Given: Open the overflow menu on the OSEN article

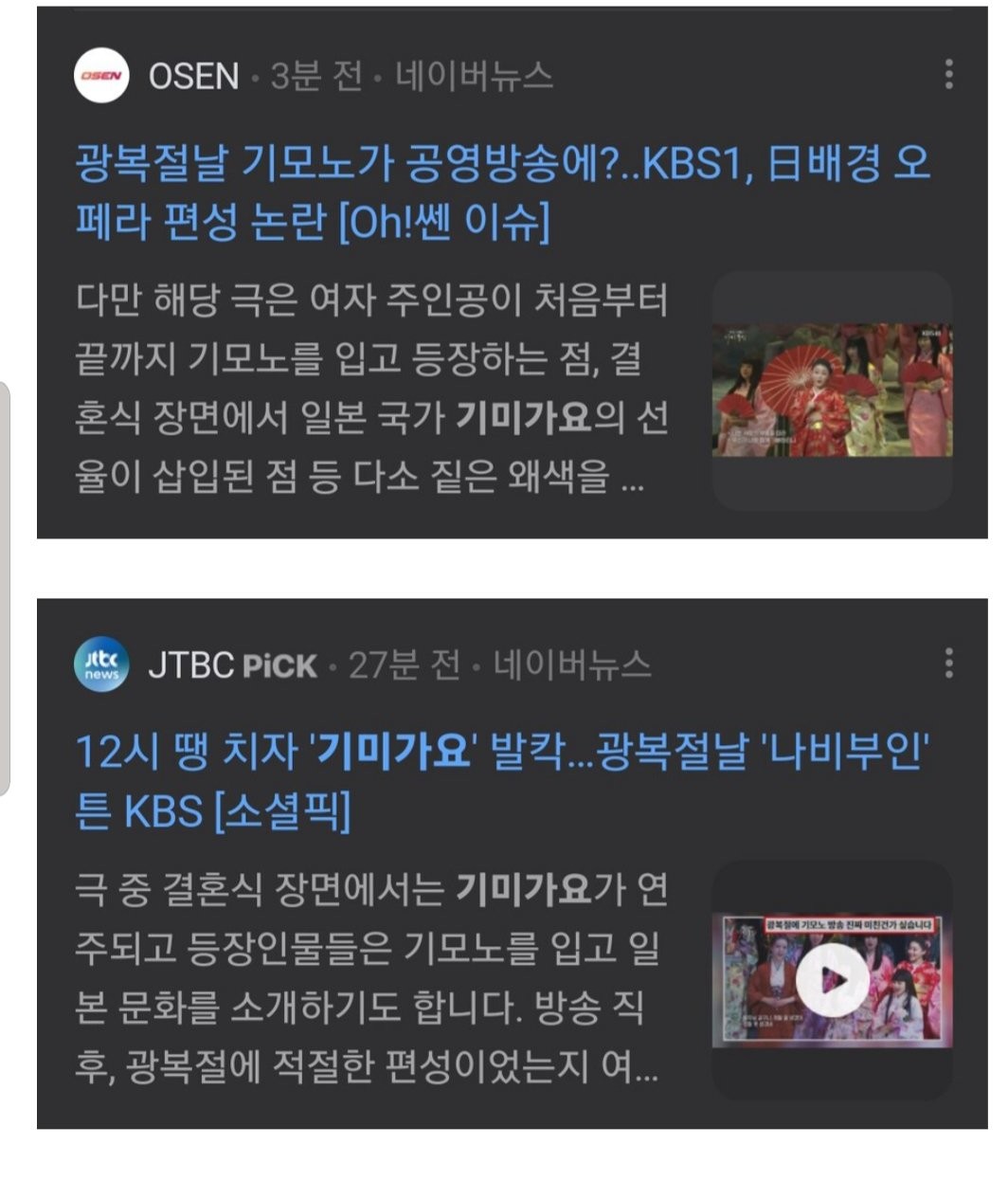Looking at the screenshot, I should (948, 74).
